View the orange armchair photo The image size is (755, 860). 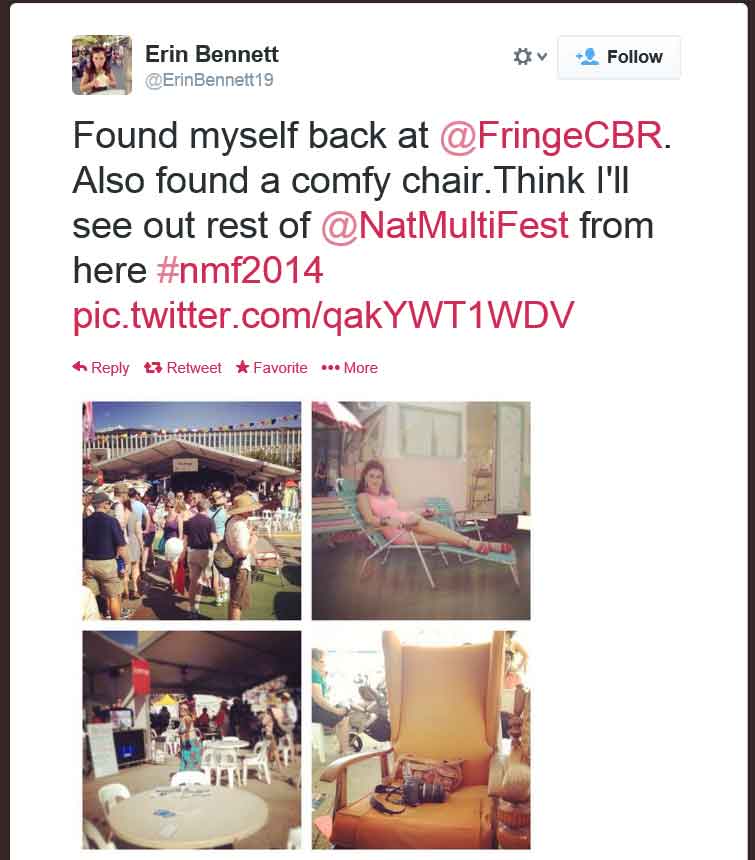click(420, 739)
